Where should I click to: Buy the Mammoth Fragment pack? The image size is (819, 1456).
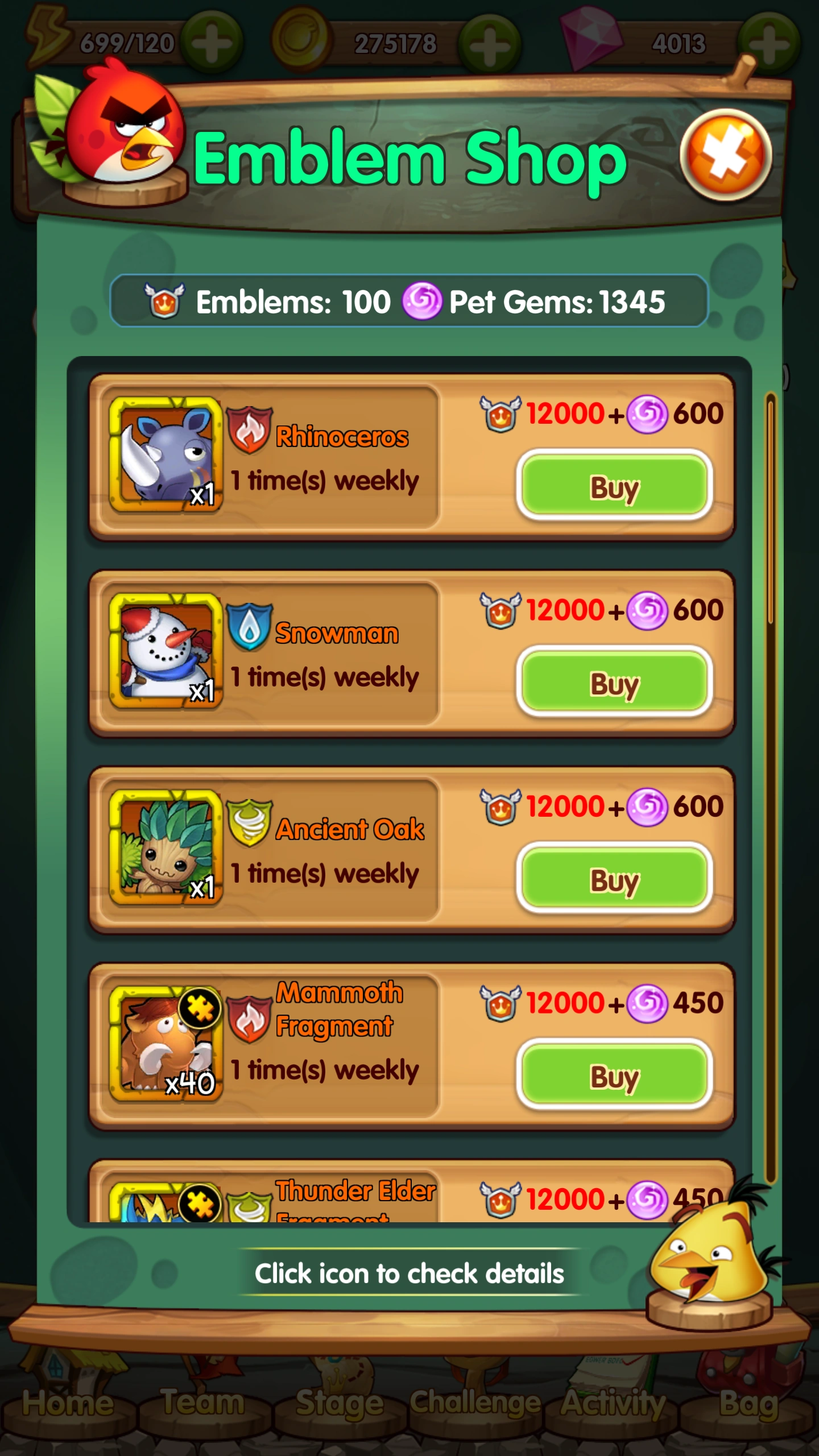coord(614,1074)
